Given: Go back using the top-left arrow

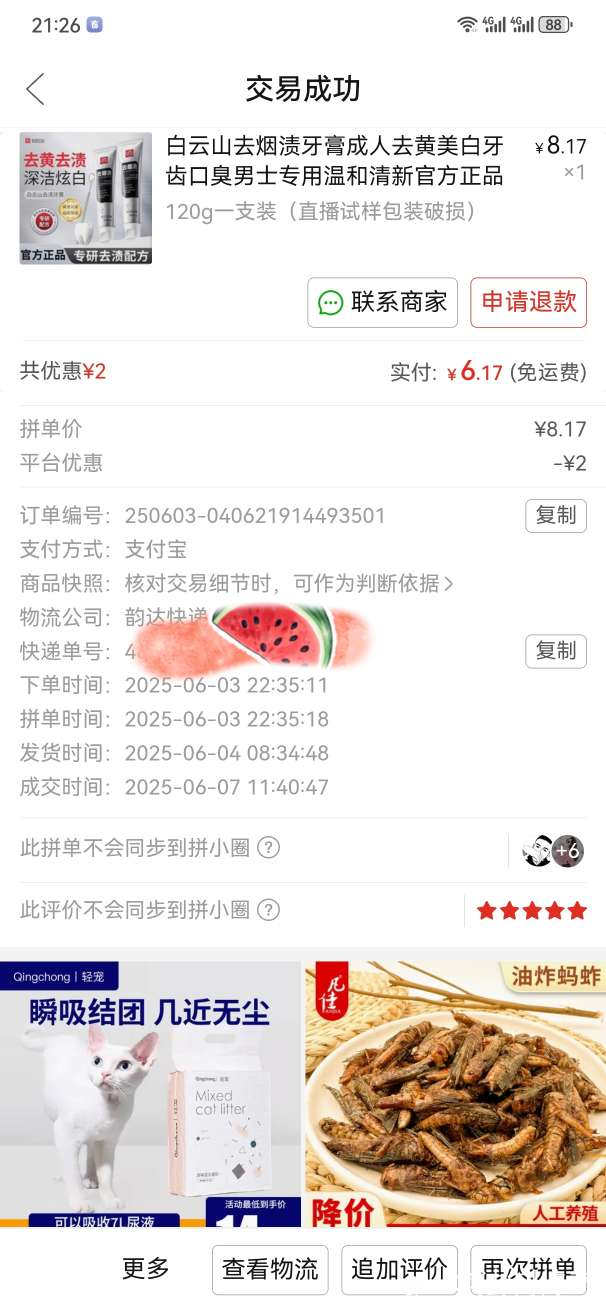Looking at the screenshot, I should click(35, 89).
